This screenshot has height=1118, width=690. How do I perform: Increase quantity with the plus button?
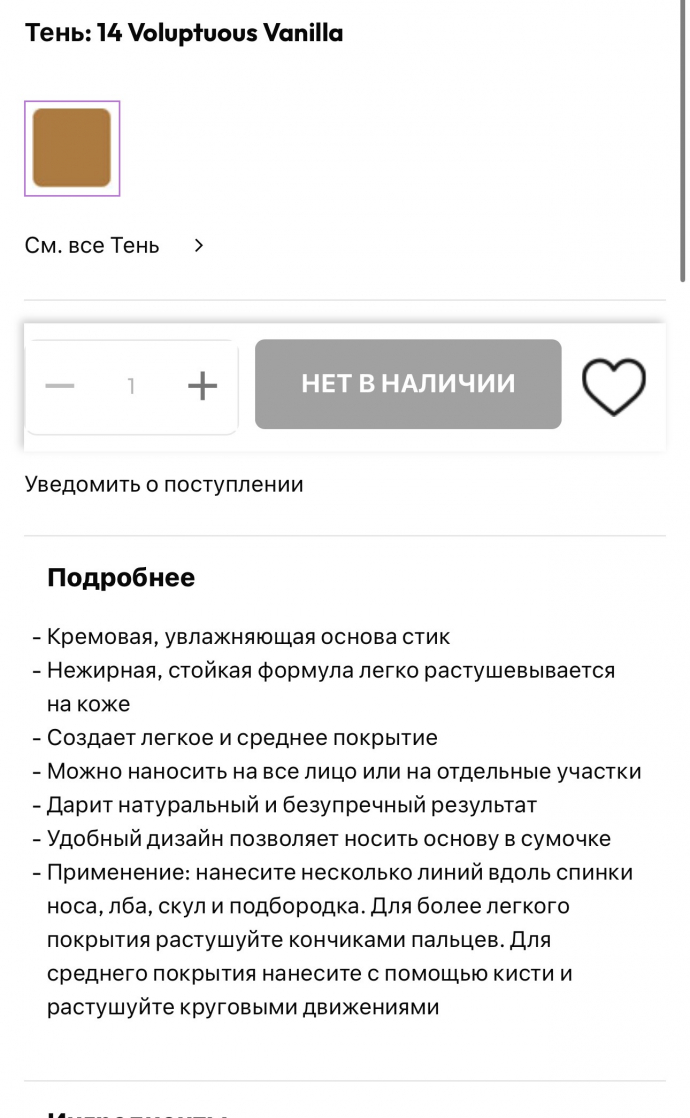202,385
